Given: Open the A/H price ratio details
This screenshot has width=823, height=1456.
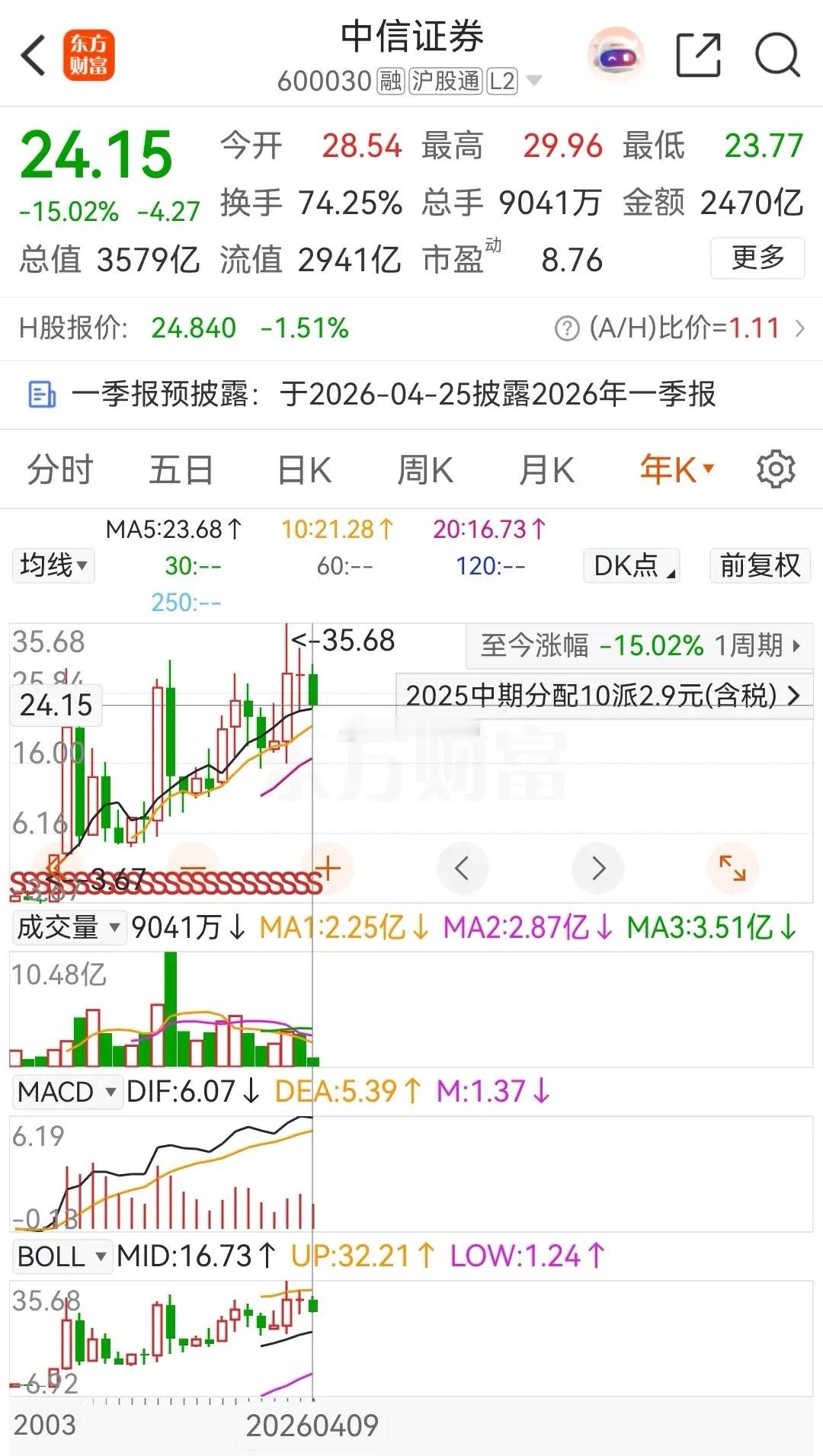Looking at the screenshot, I should pyautogui.click(x=678, y=328).
